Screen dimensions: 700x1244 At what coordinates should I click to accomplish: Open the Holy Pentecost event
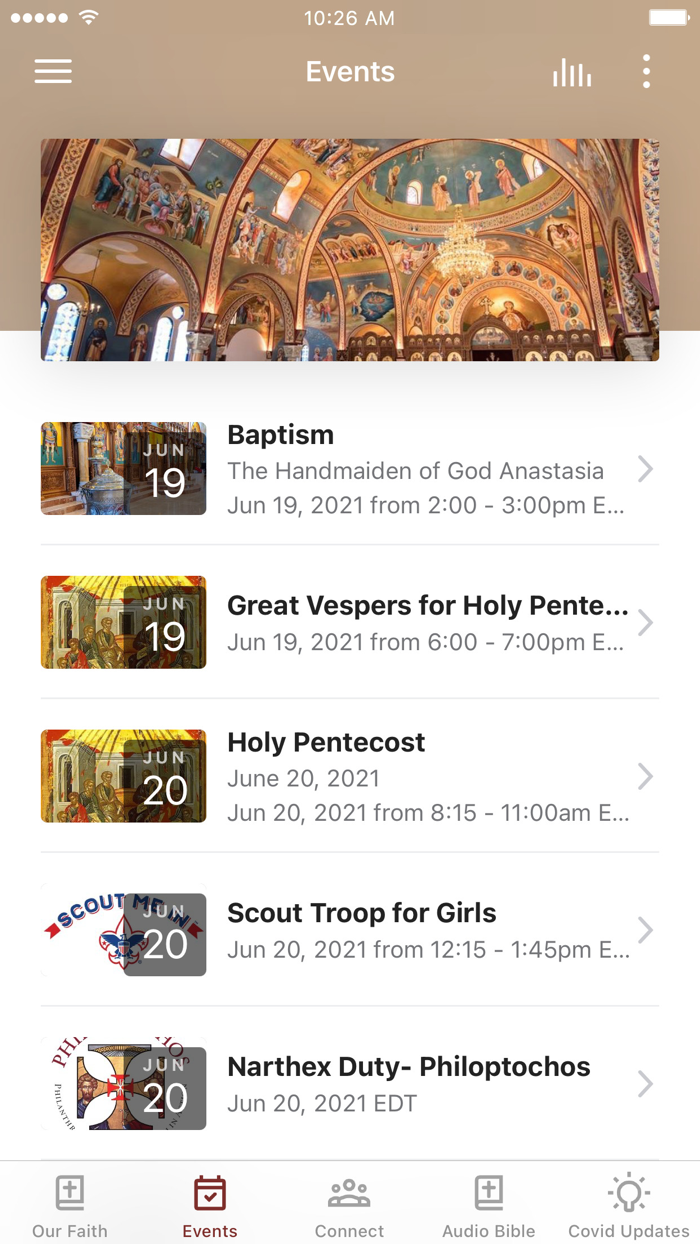(x=350, y=776)
